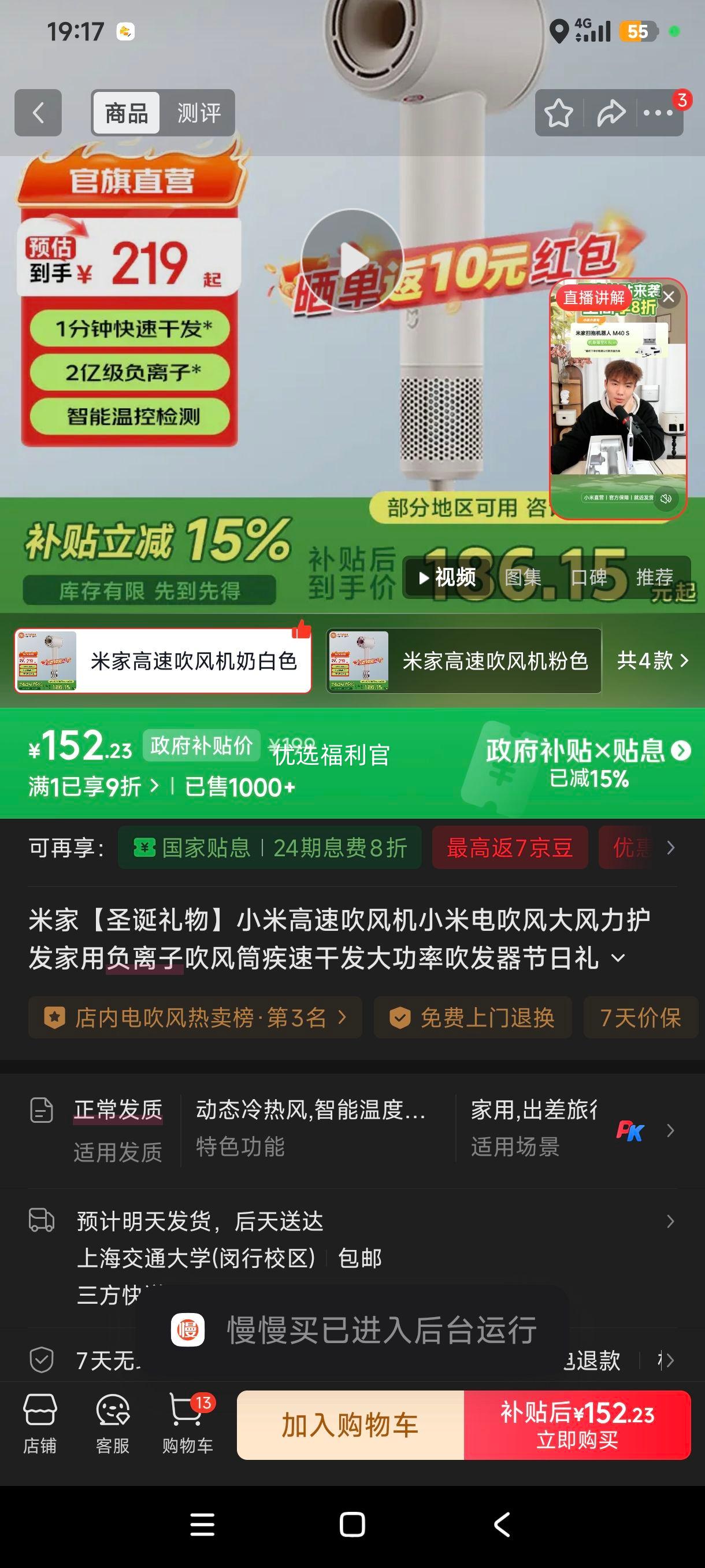Tap the 加入购物车 add to cart button

click(x=351, y=1425)
